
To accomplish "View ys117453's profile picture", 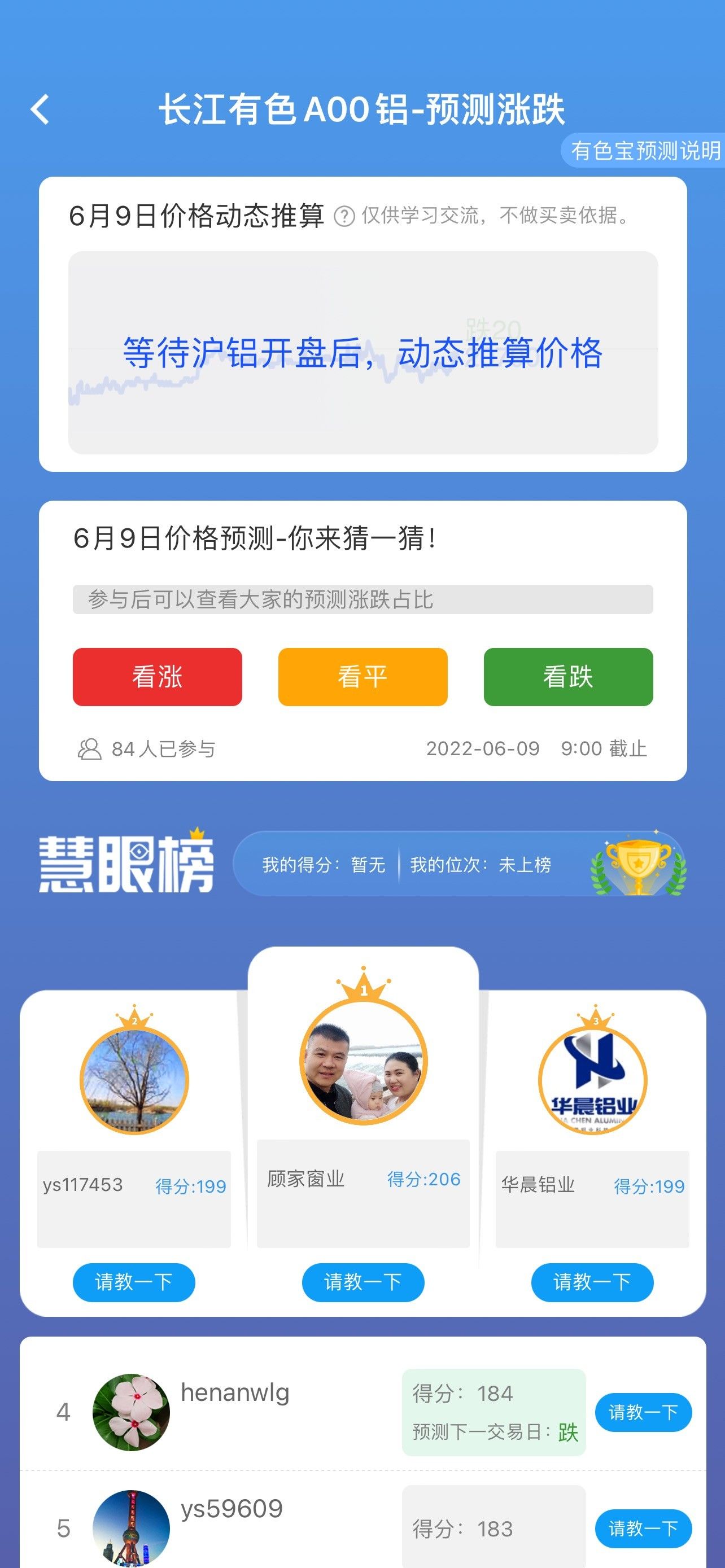I will 134,1080.
